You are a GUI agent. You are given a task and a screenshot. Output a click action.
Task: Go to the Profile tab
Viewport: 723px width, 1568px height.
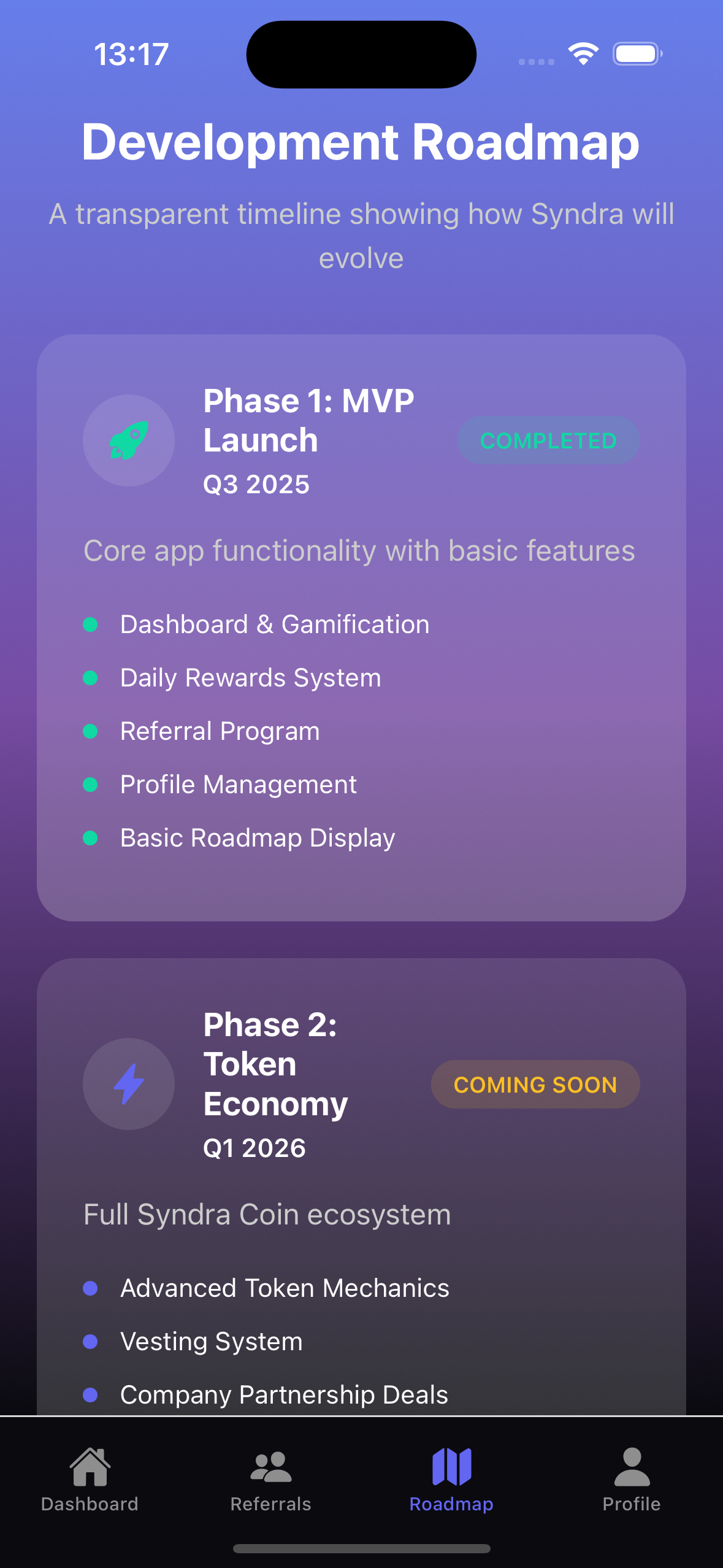pyautogui.click(x=632, y=1480)
